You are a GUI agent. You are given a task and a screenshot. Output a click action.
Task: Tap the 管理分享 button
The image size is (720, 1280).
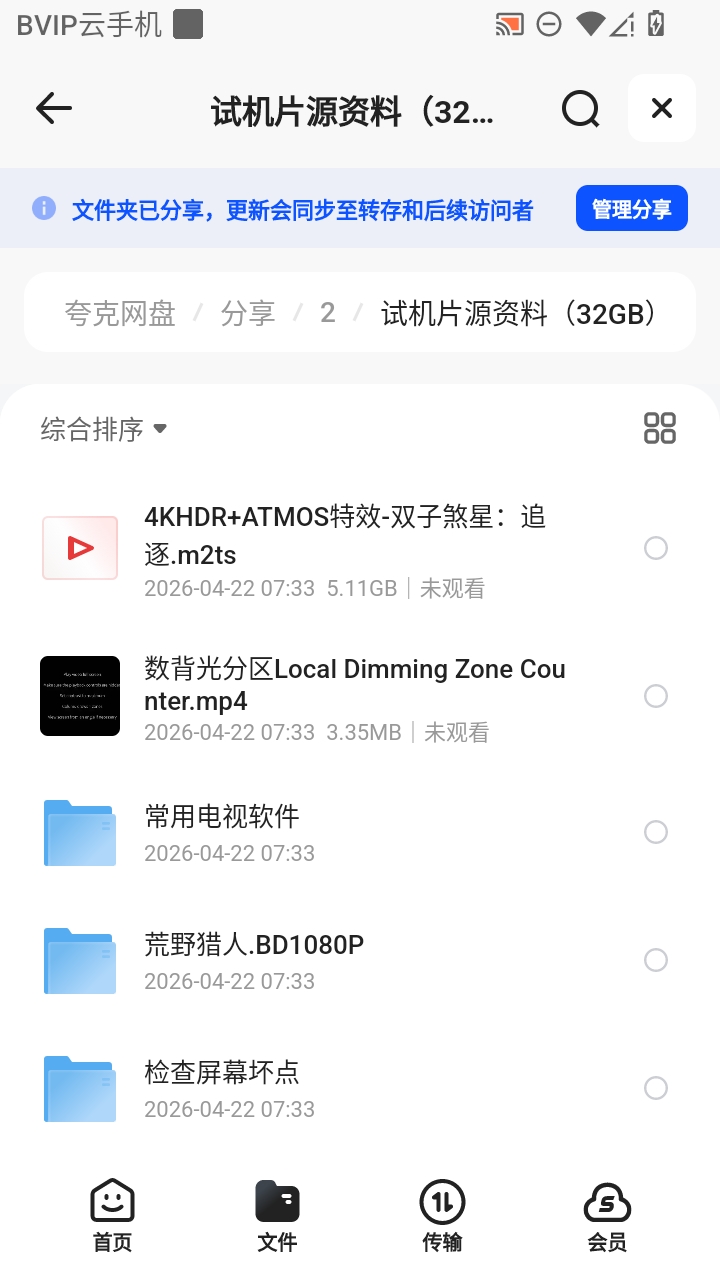coord(632,209)
